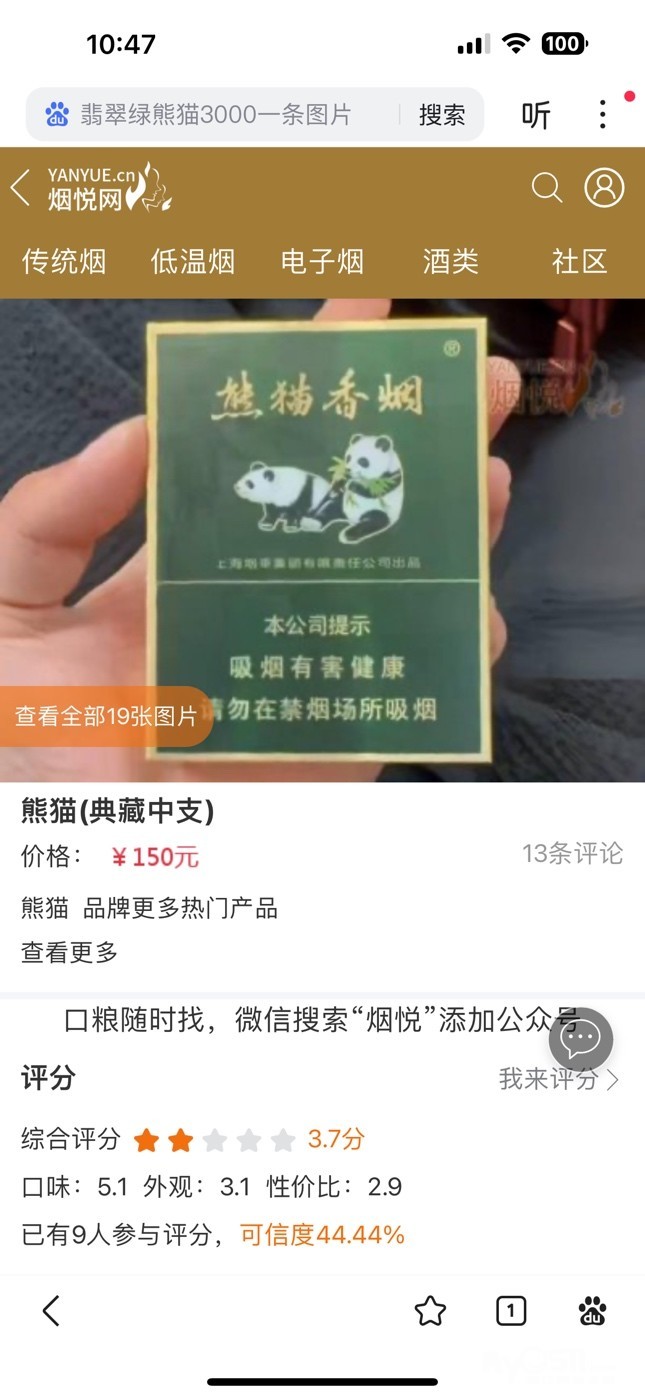Switch to the 社区 tab
Image resolution: width=645 pixels, height=1398 pixels.
580,262
